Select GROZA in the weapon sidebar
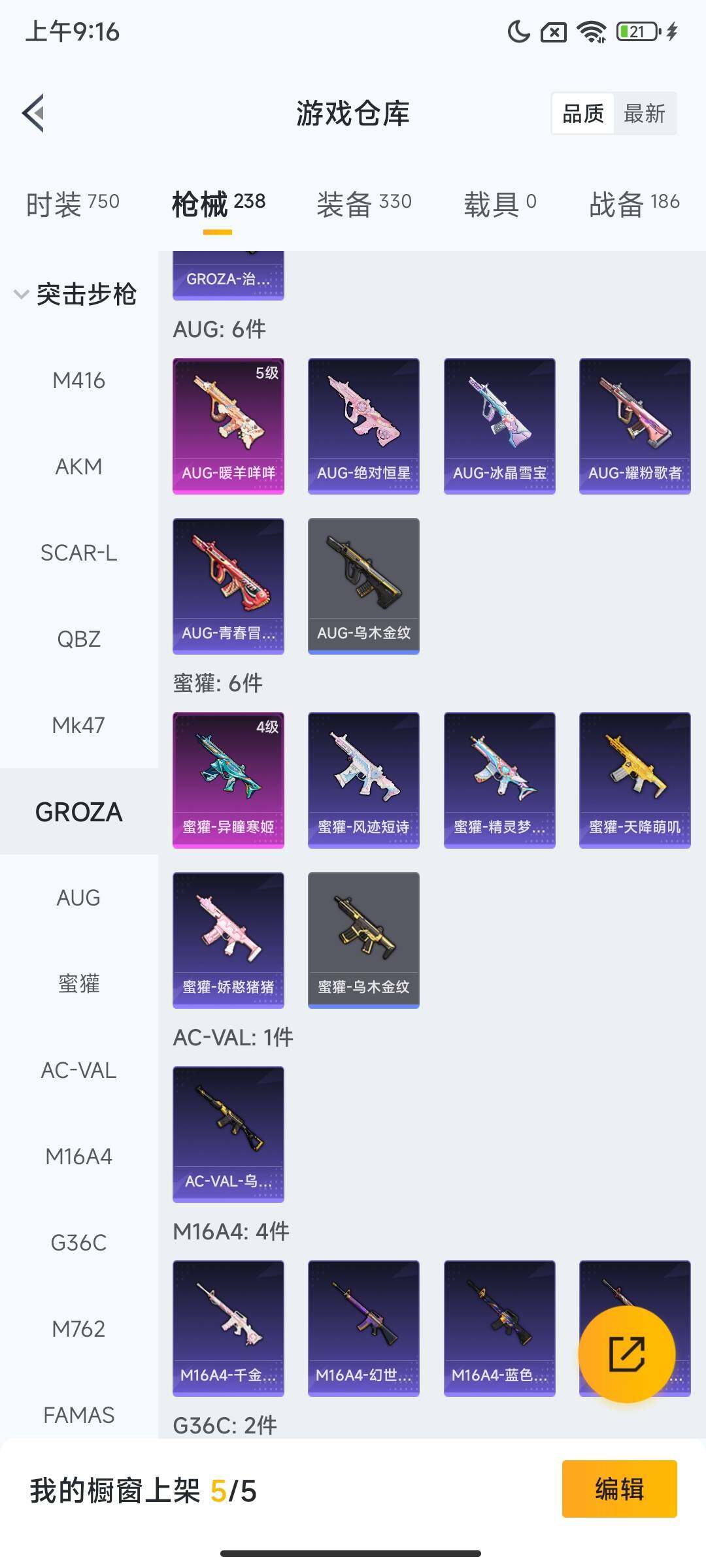The image size is (706, 1568). click(78, 811)
